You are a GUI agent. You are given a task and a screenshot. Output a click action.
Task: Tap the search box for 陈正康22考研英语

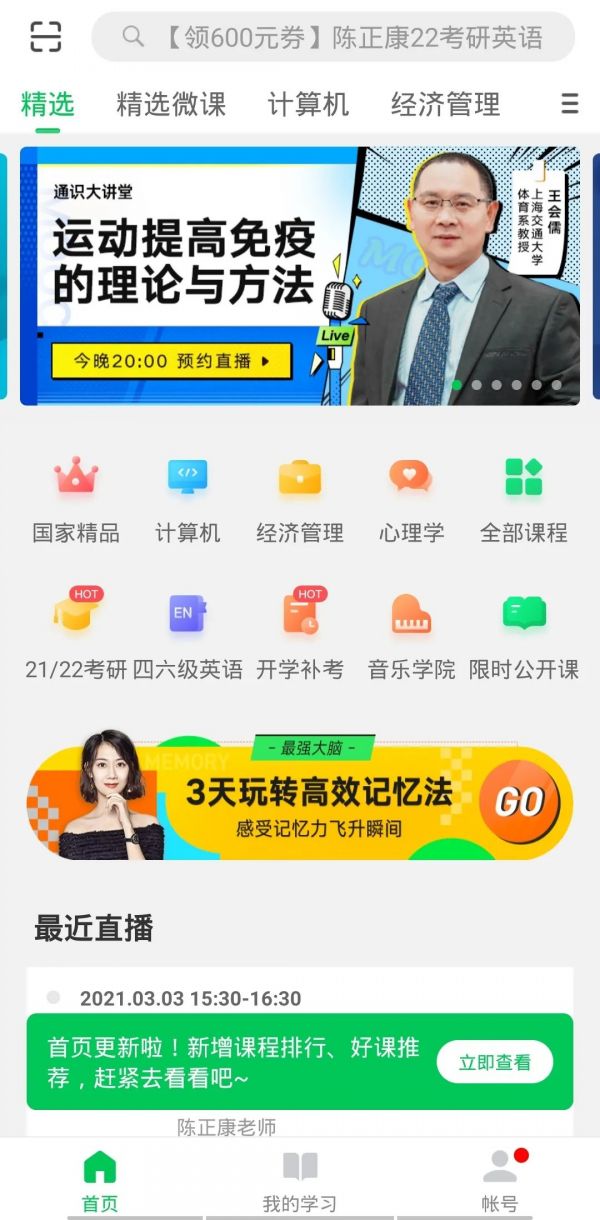pos(333,38)
